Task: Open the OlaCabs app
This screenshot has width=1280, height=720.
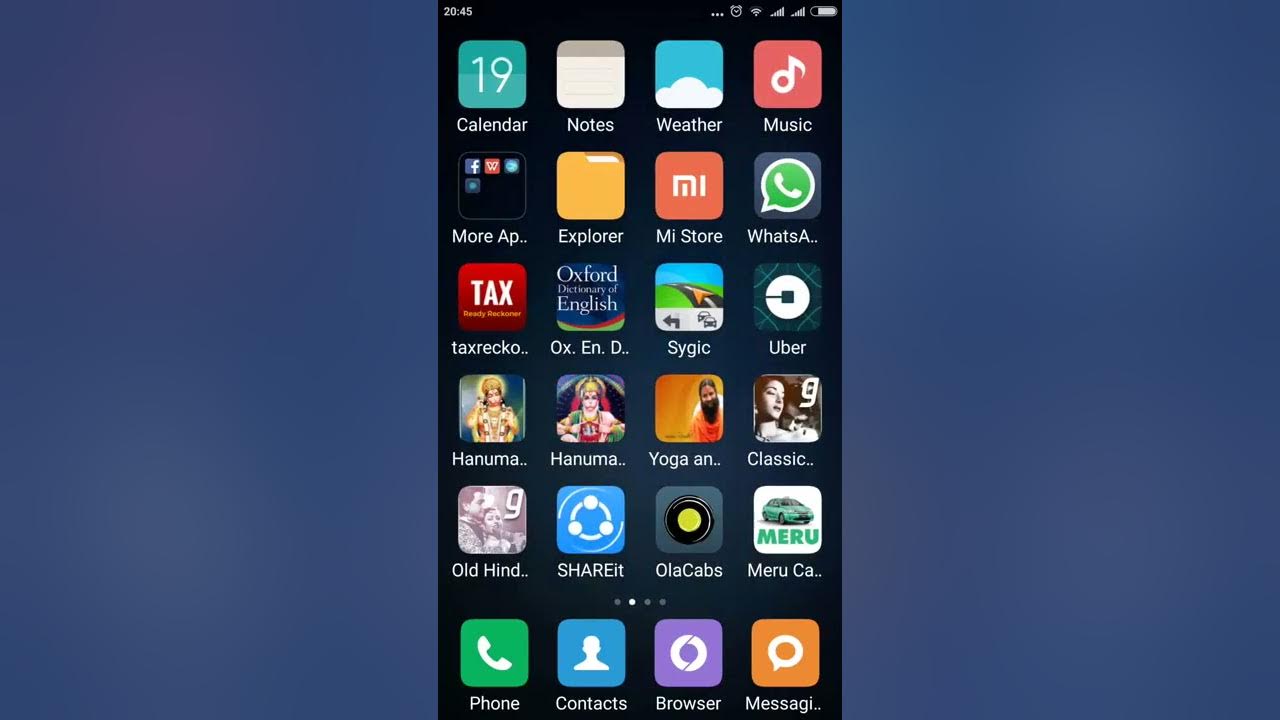Action: (689, 520)
